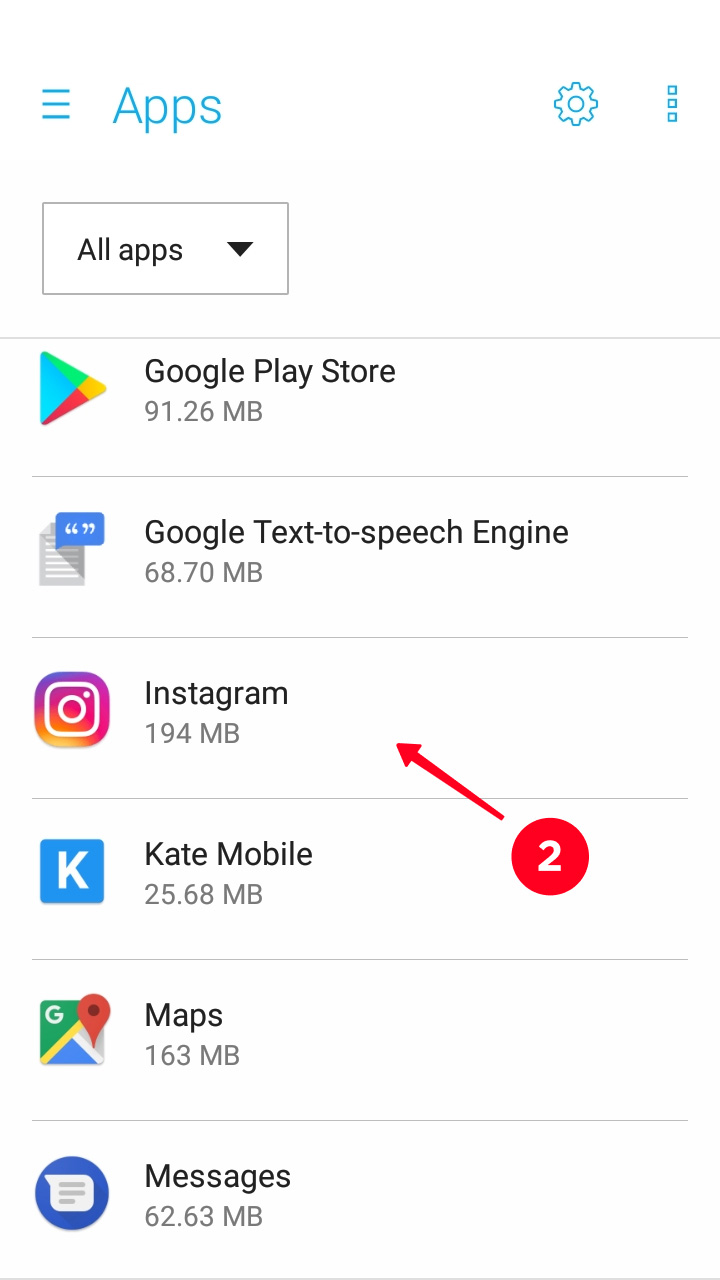Expand the All apps dropdown

tap(165, 249)
